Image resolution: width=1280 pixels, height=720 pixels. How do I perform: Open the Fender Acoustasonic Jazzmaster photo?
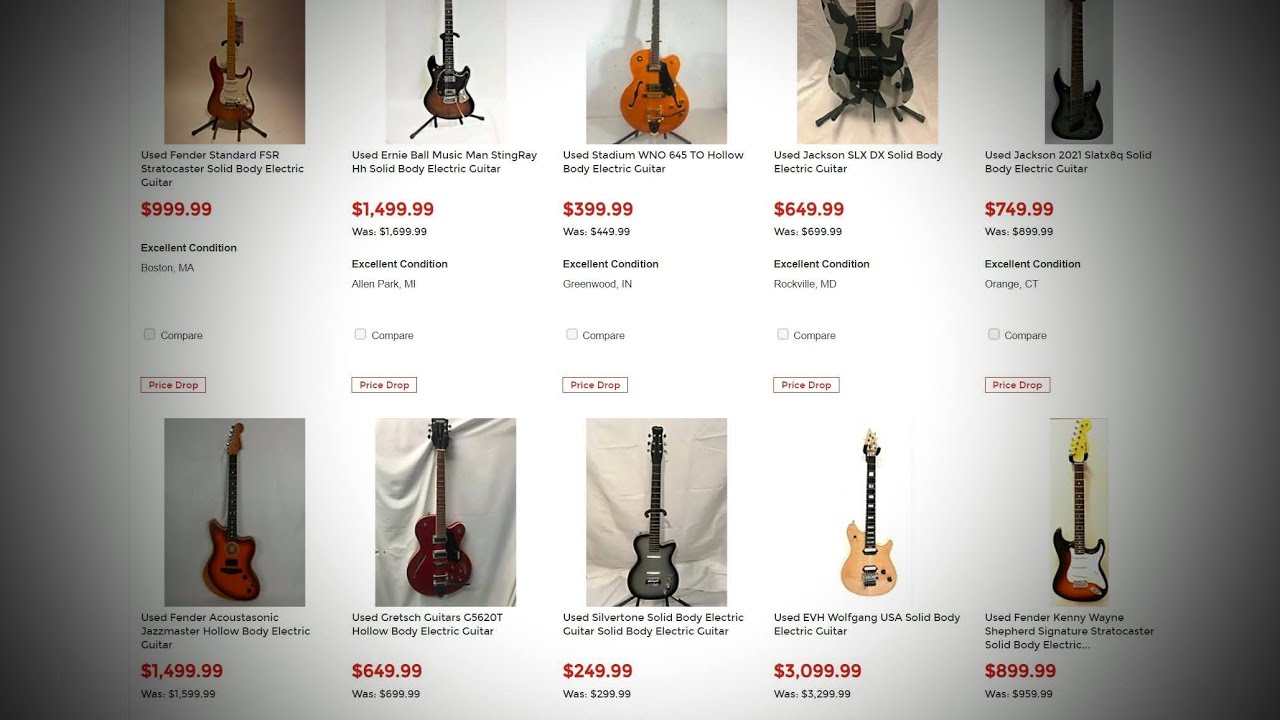(234, 512)
